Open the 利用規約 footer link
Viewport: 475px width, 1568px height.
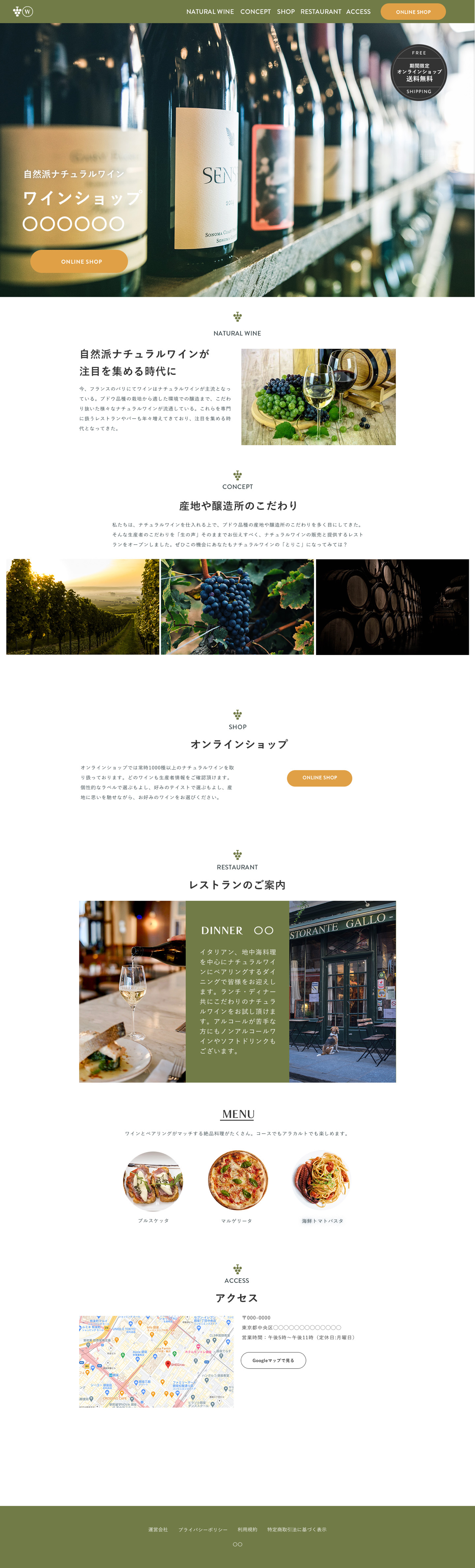coord(247,1529)
